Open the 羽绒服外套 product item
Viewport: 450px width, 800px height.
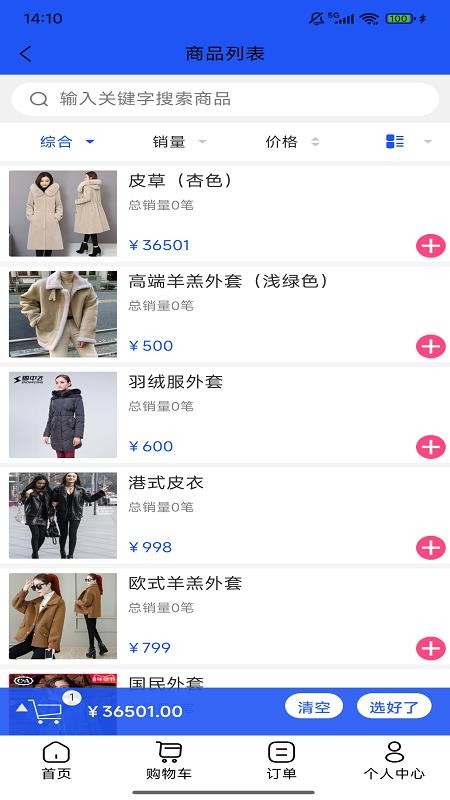225,414
